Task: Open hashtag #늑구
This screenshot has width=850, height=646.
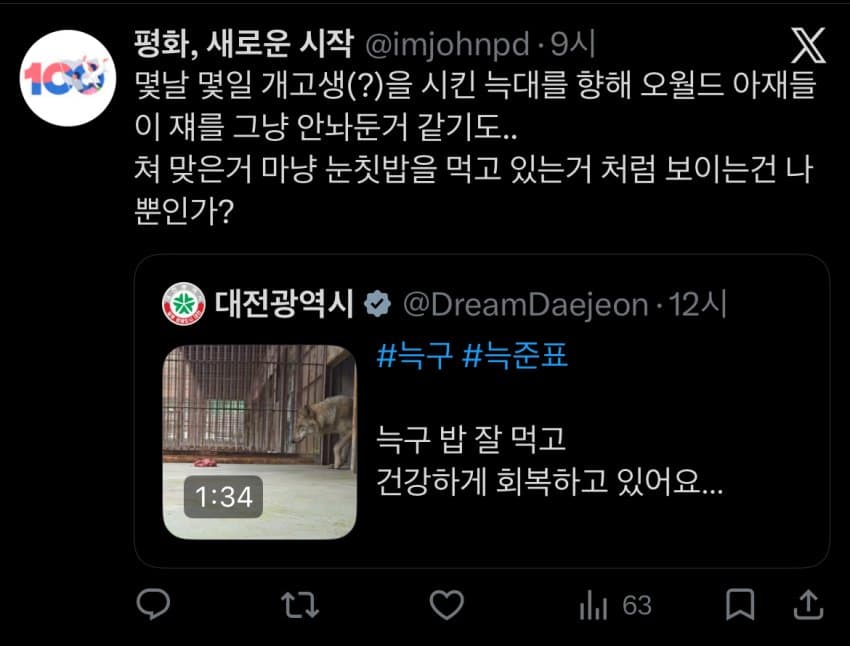Action: (x=414, y=355)
